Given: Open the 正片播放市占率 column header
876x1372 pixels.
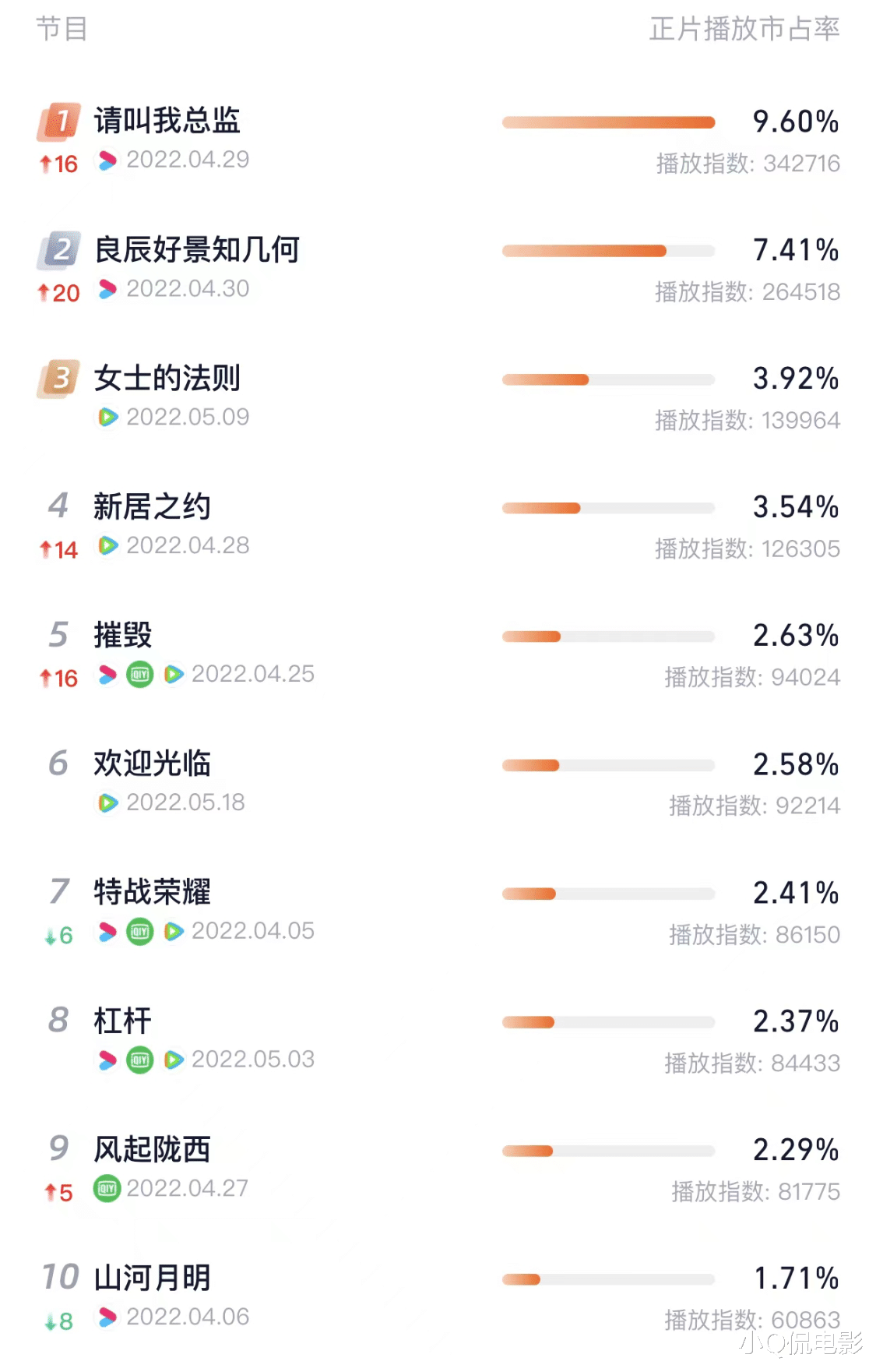Looking at the screenshot, I should click(x=743, y=30).
